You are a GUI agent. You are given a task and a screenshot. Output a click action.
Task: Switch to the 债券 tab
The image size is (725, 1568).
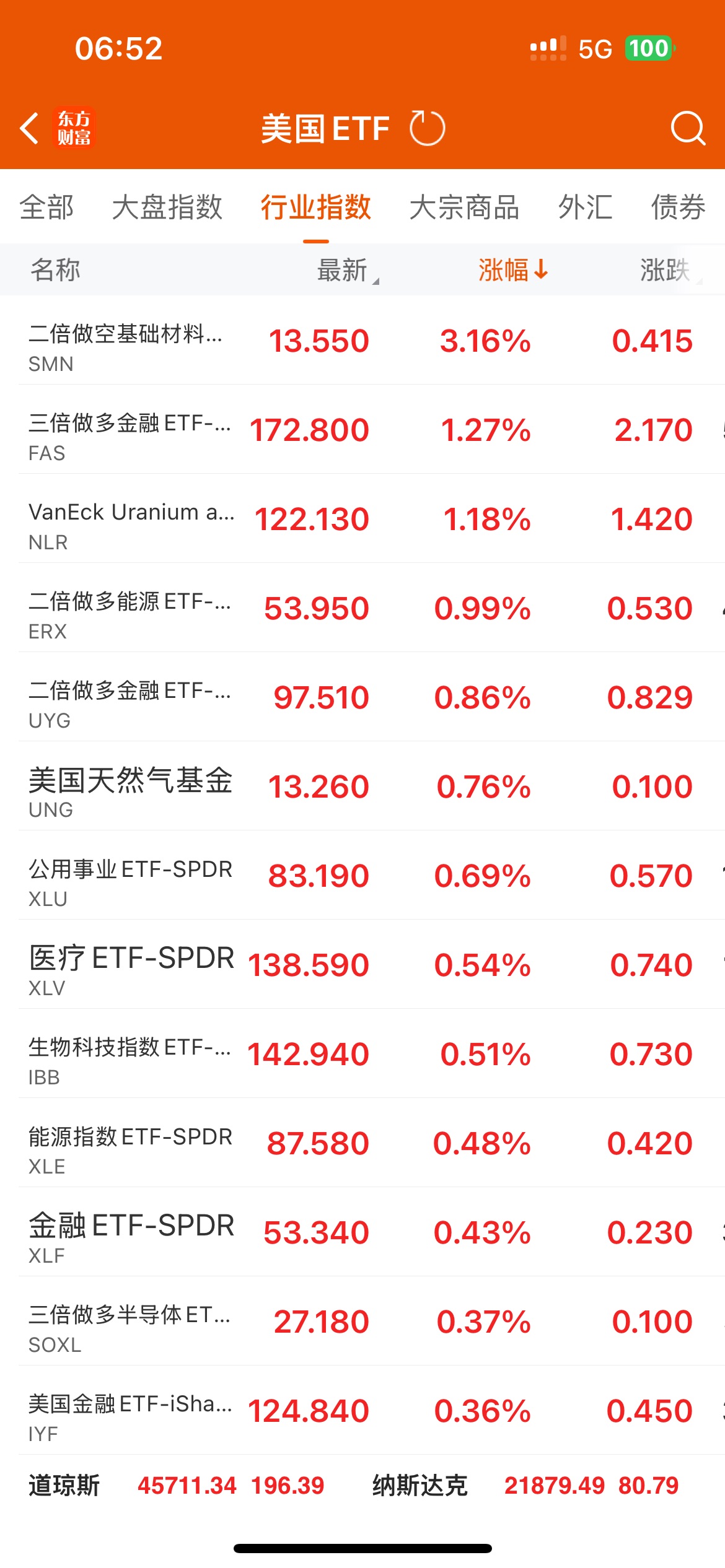point(678,207)
